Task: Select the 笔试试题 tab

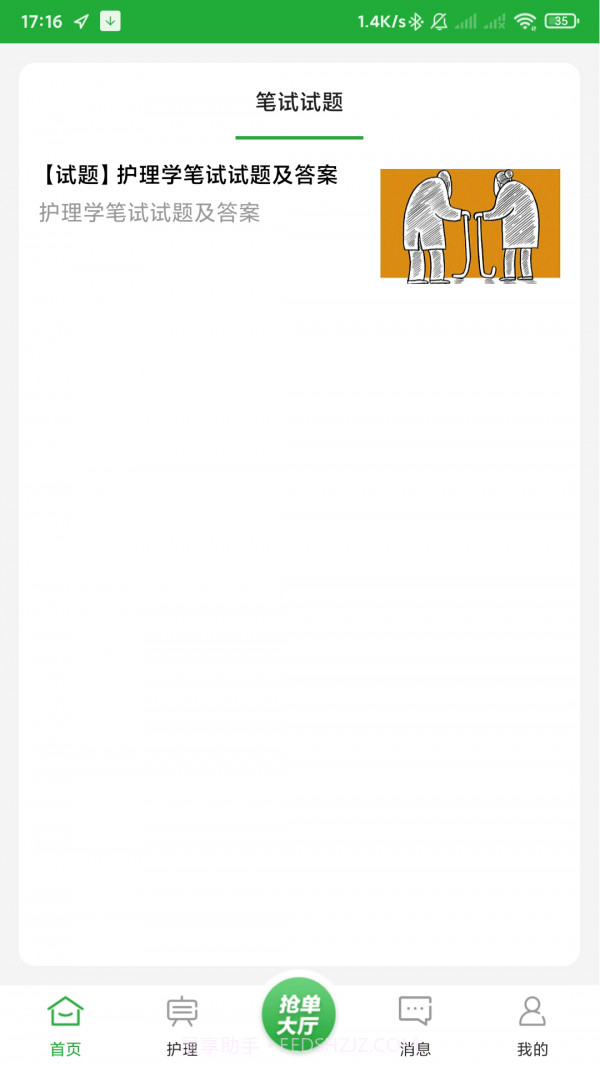Action: [x=299, y=102]
